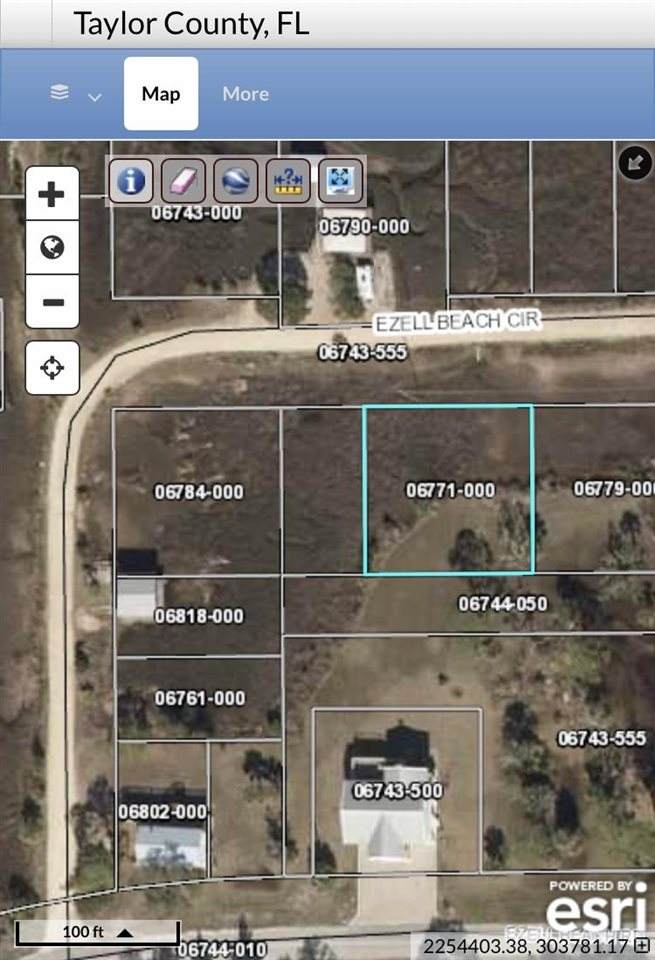The width and height of the screenshot is (655, 960).
Task: Locate my position with the crosshair button
Action: [52, 368]
